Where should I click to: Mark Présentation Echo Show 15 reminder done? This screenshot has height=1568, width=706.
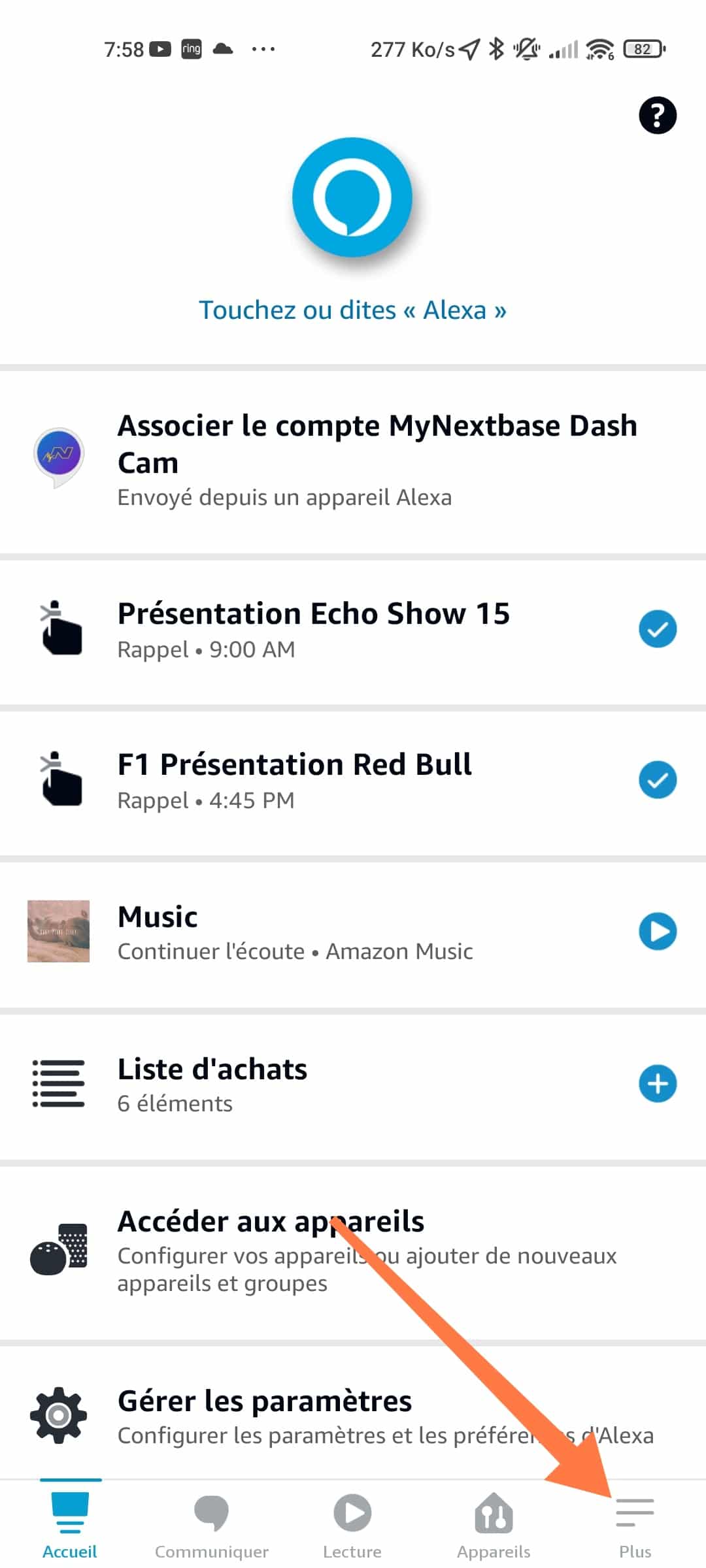coord(657,629)
